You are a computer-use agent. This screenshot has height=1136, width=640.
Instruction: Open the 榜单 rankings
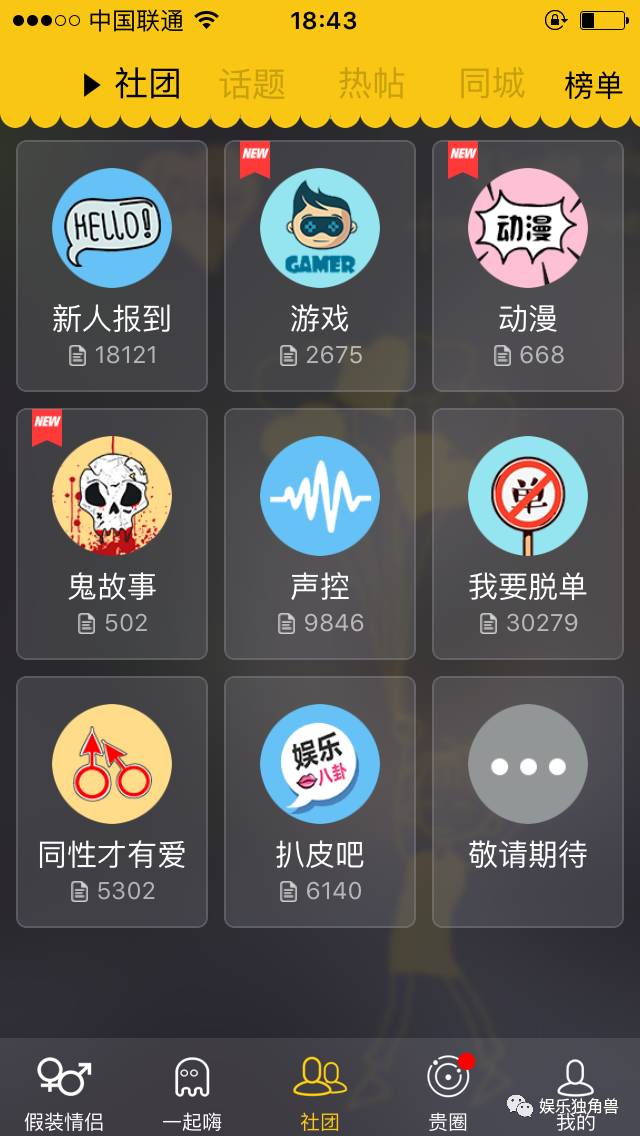coord(593,86)
